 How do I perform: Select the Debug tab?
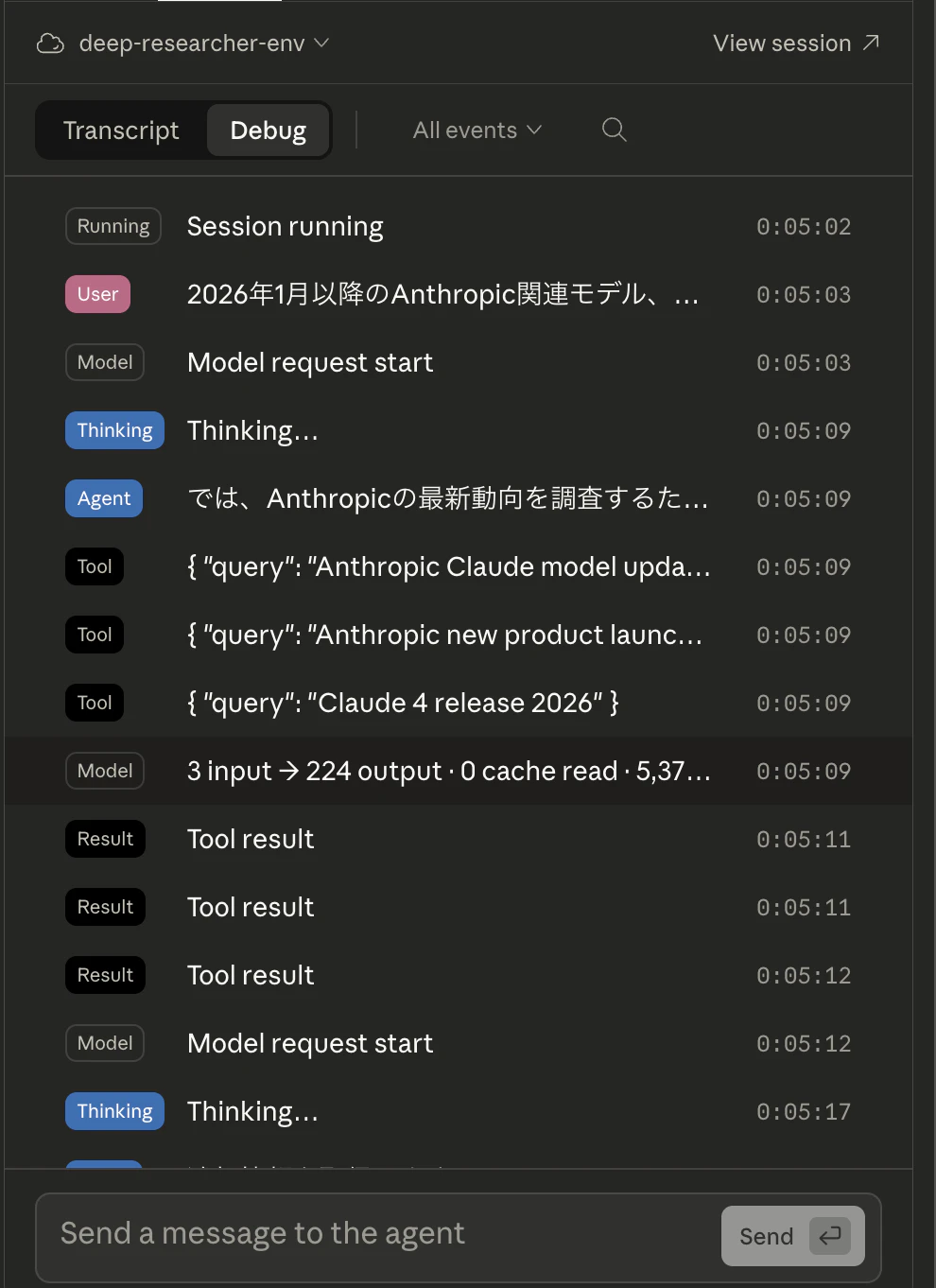click(269, 131)
